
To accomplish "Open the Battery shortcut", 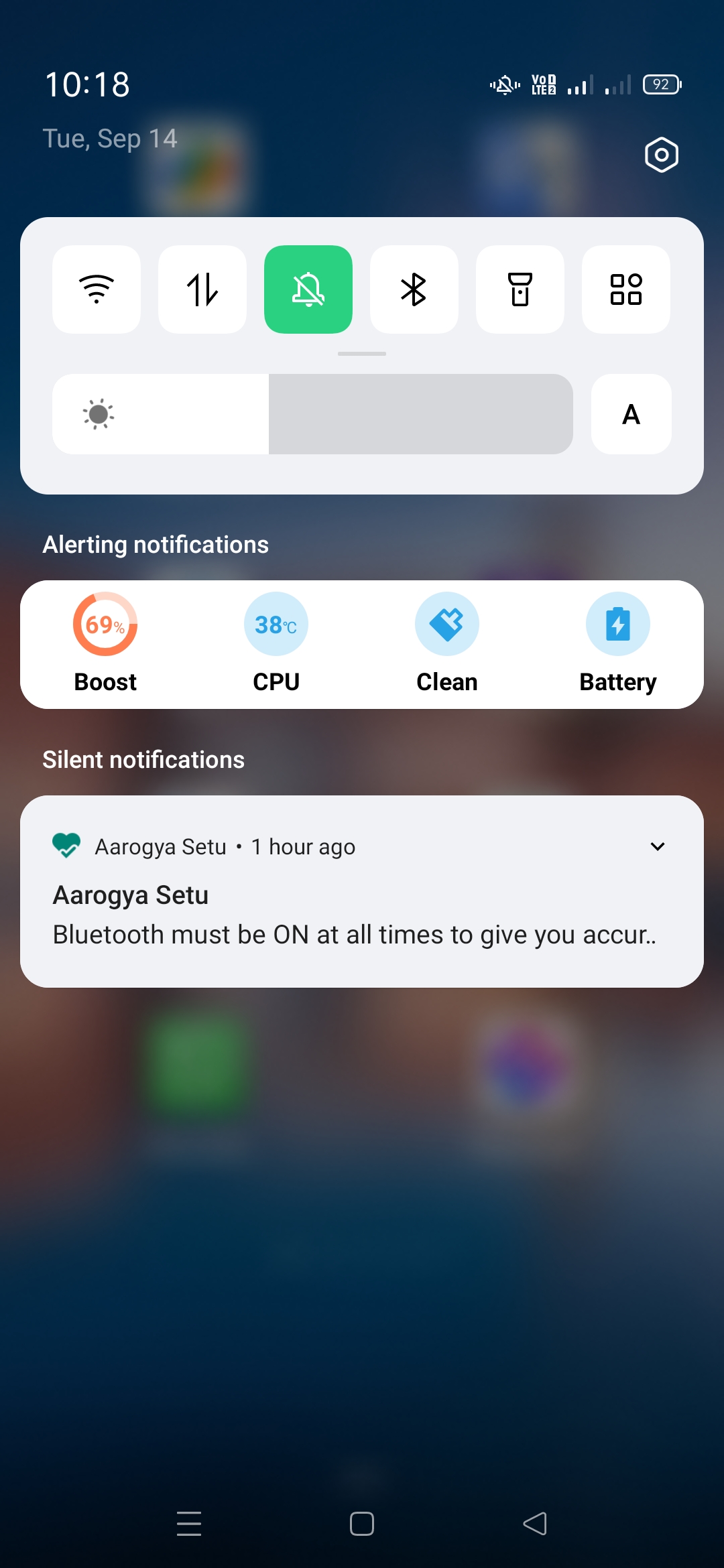I will tap(618, 643).
